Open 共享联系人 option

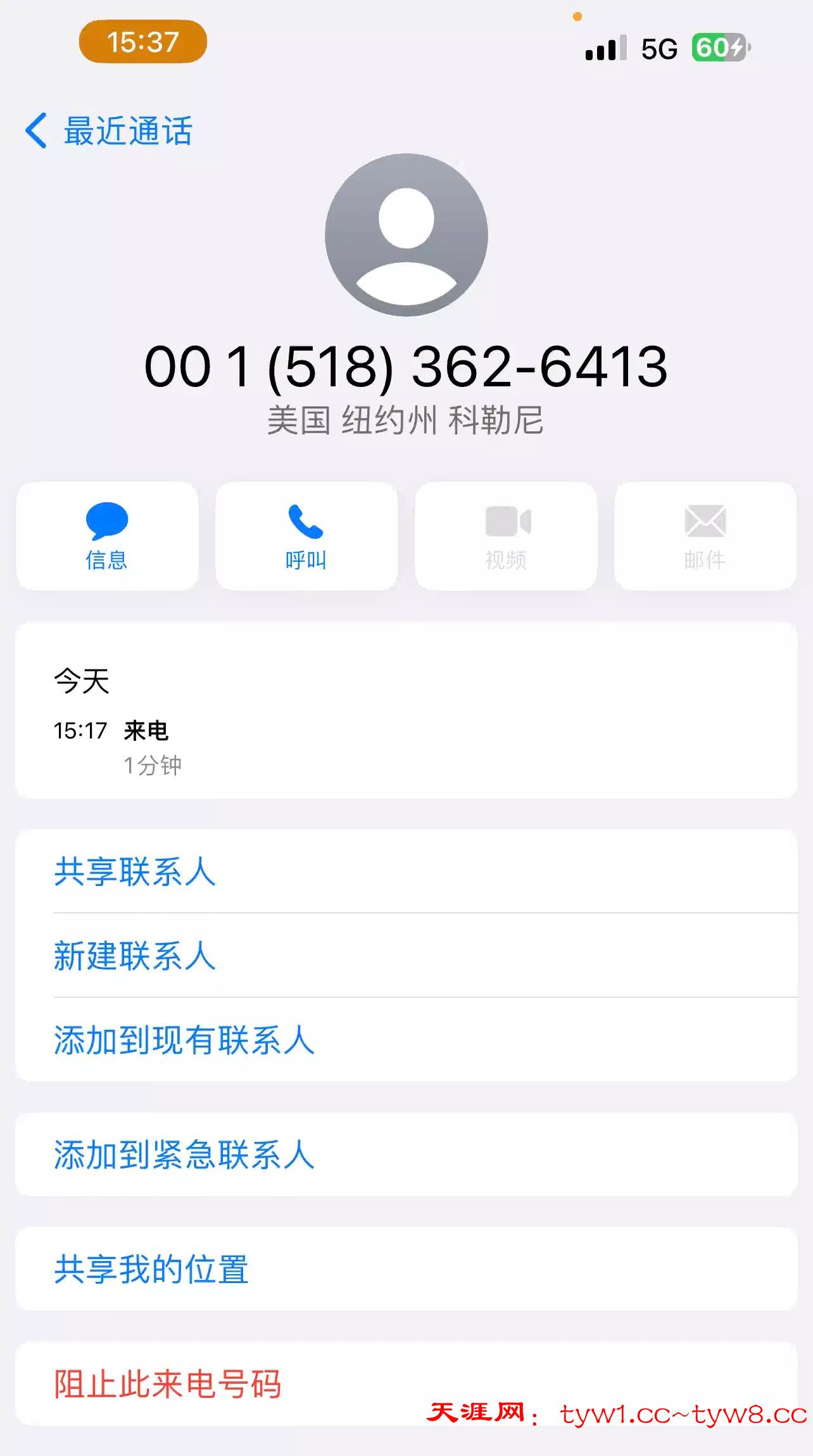click(x=134, y=871)
